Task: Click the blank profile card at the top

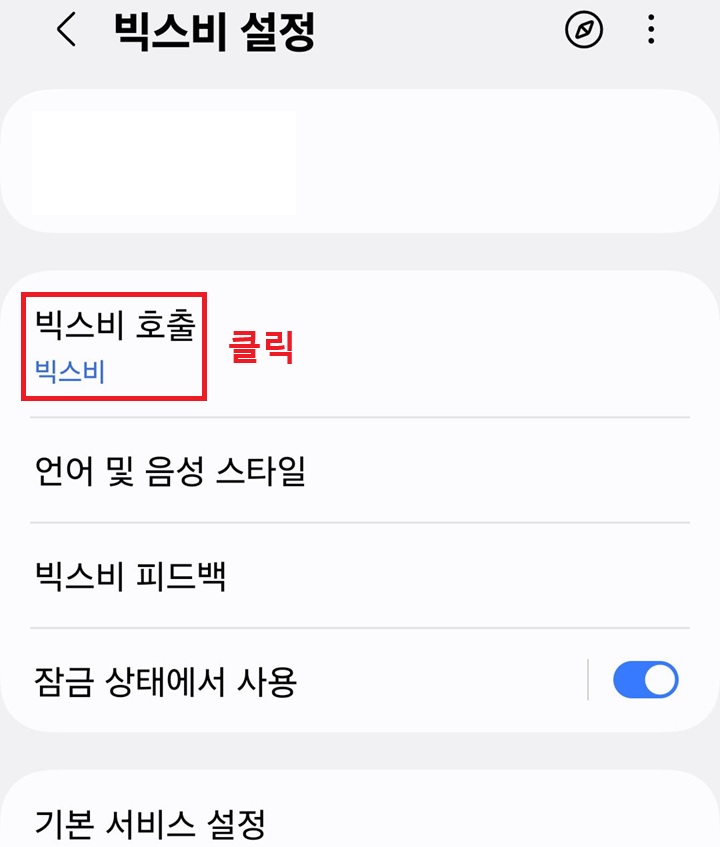Action: click(360, 160)
